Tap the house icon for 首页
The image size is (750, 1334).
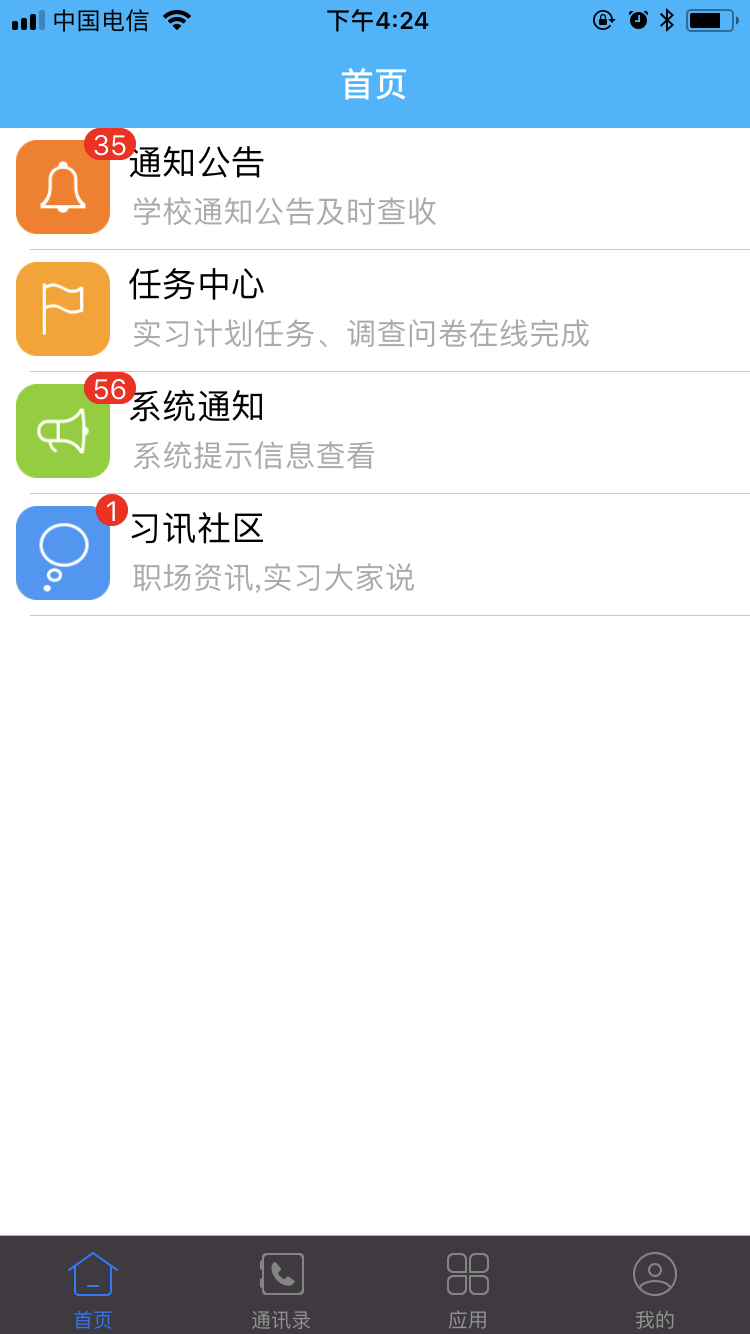[93, 1271]
